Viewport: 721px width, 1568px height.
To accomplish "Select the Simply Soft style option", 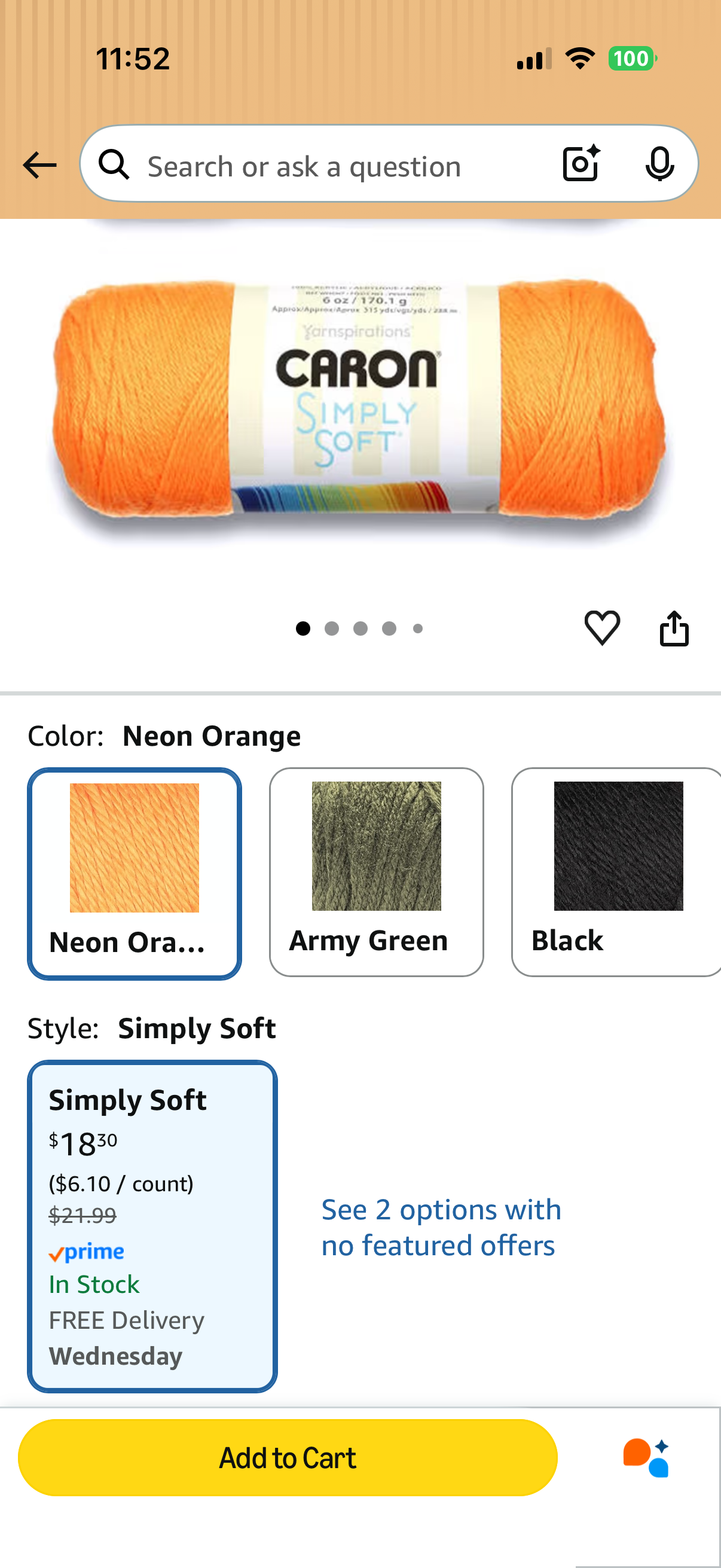I will coord(152,1226).
